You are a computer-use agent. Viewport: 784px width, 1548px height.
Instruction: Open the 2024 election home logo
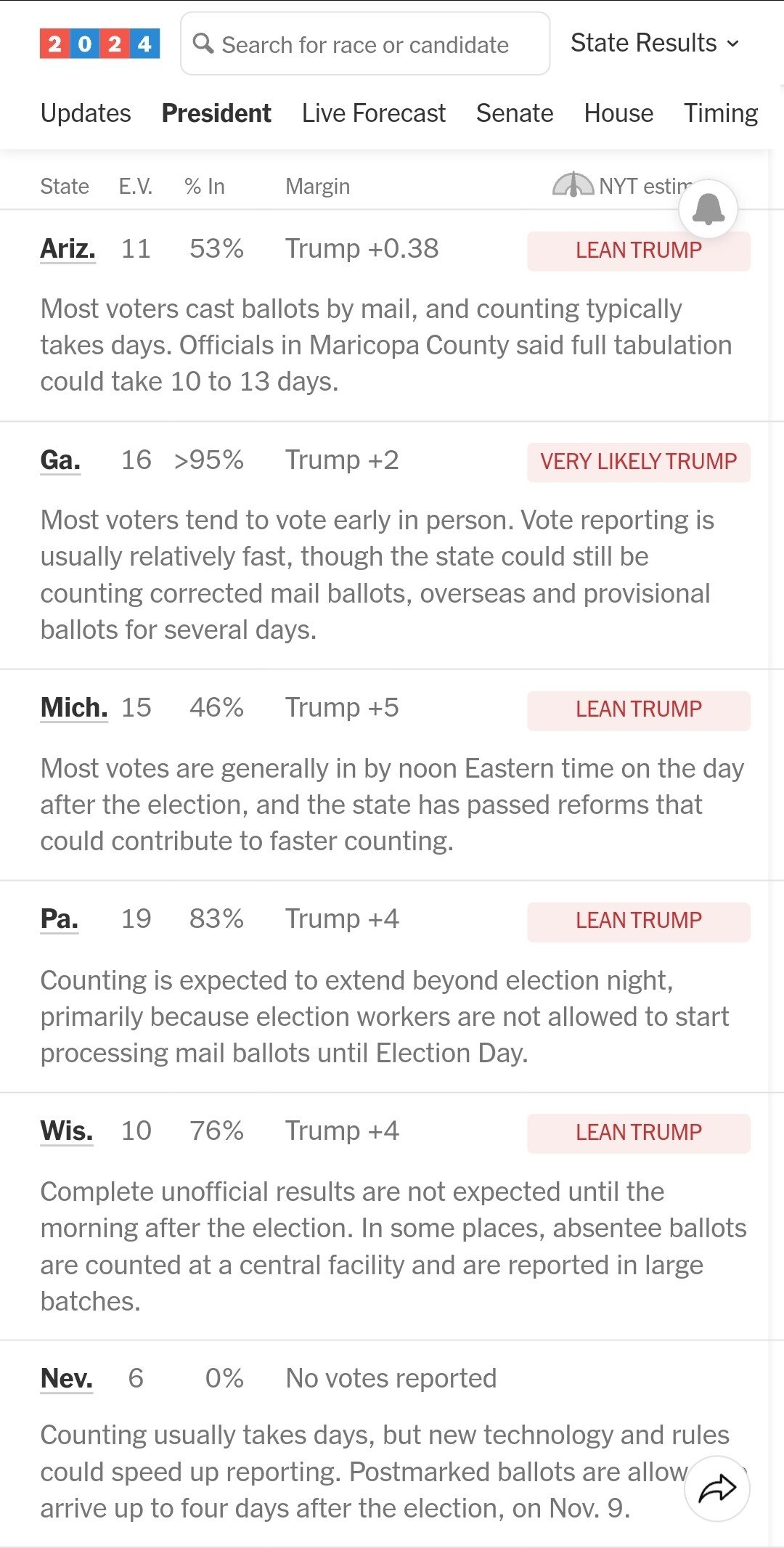tap(99, 44)
